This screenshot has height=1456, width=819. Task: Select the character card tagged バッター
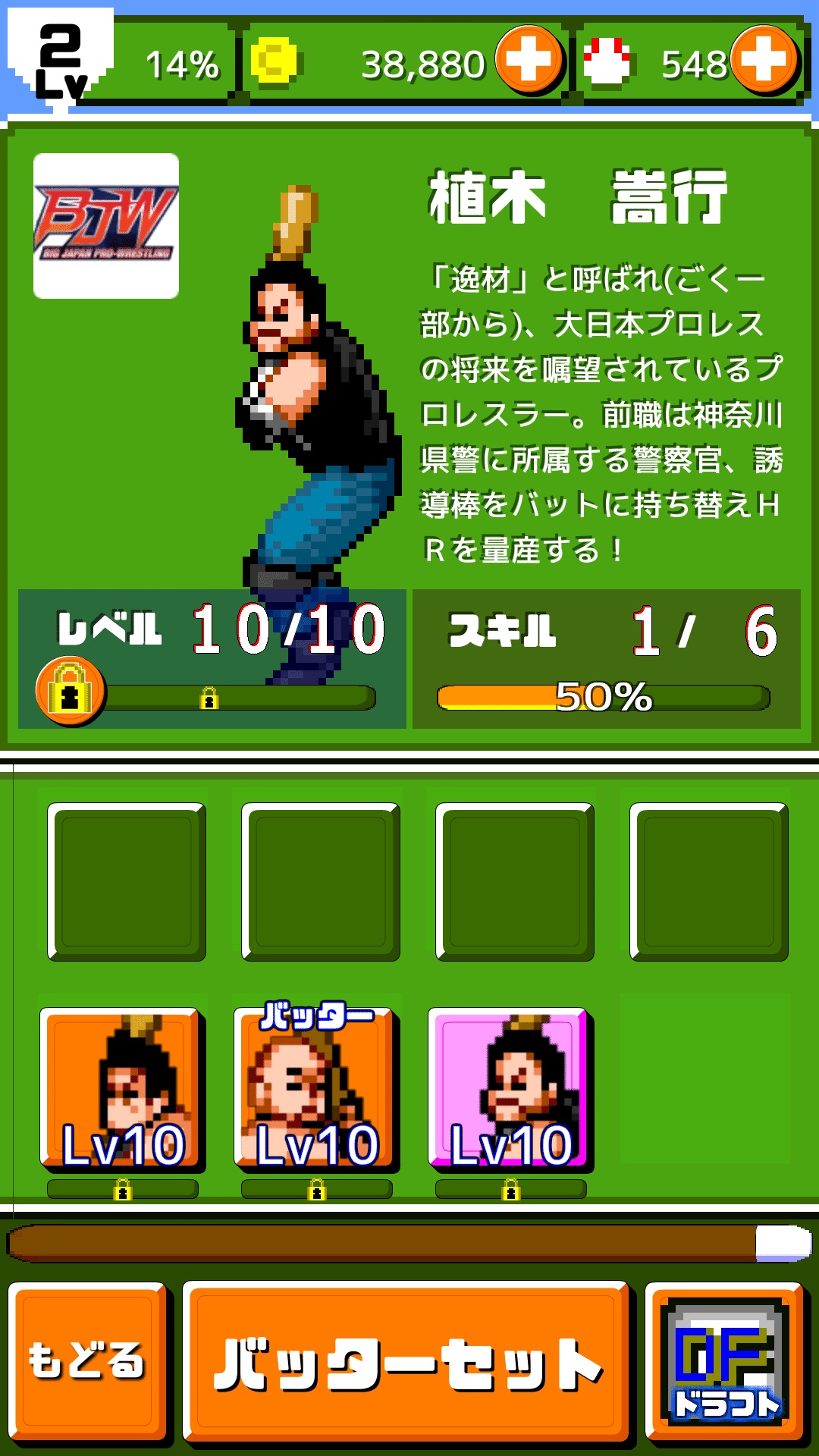(316, 1087)
